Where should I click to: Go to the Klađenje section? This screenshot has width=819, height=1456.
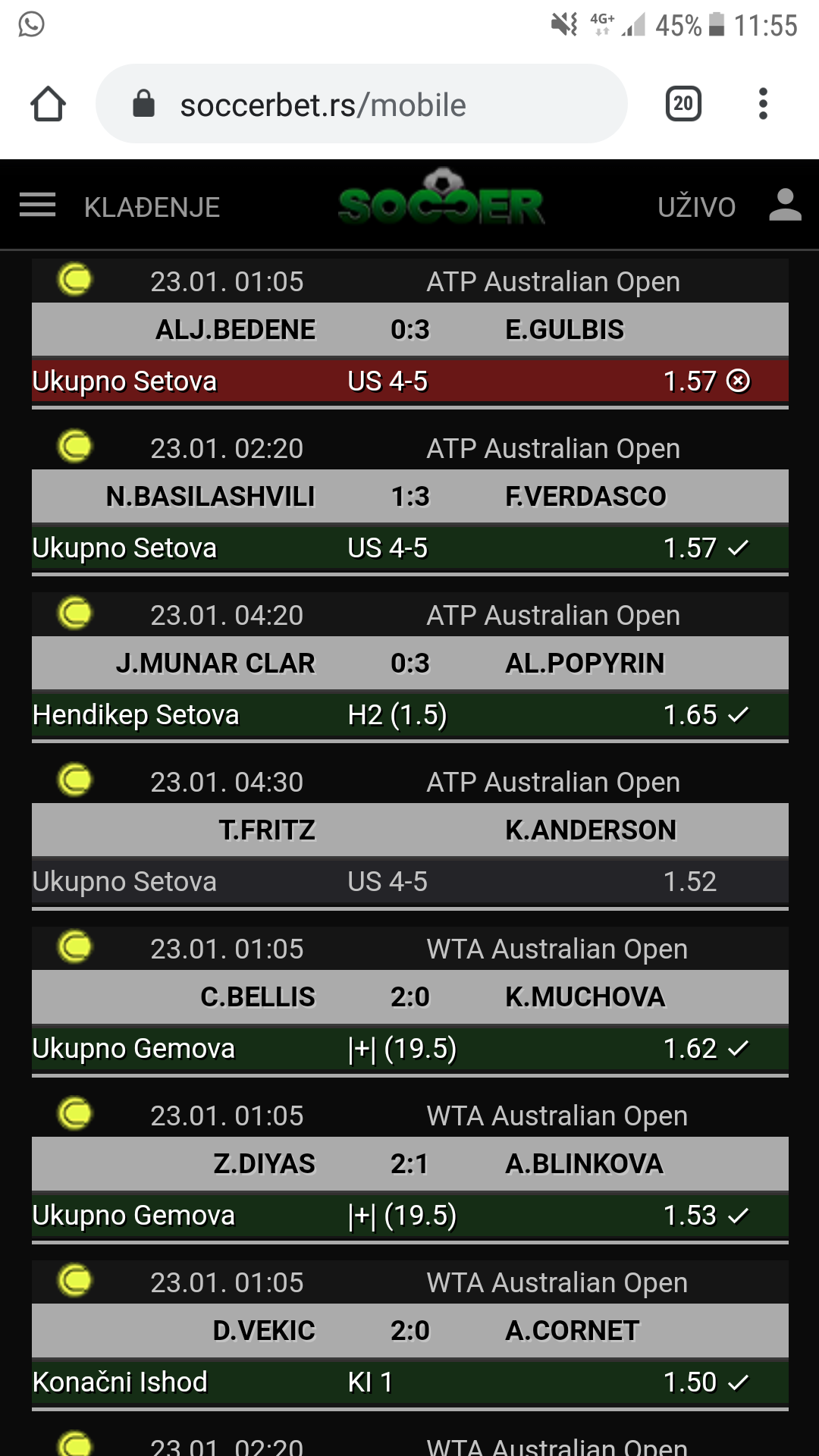(152, 207)
